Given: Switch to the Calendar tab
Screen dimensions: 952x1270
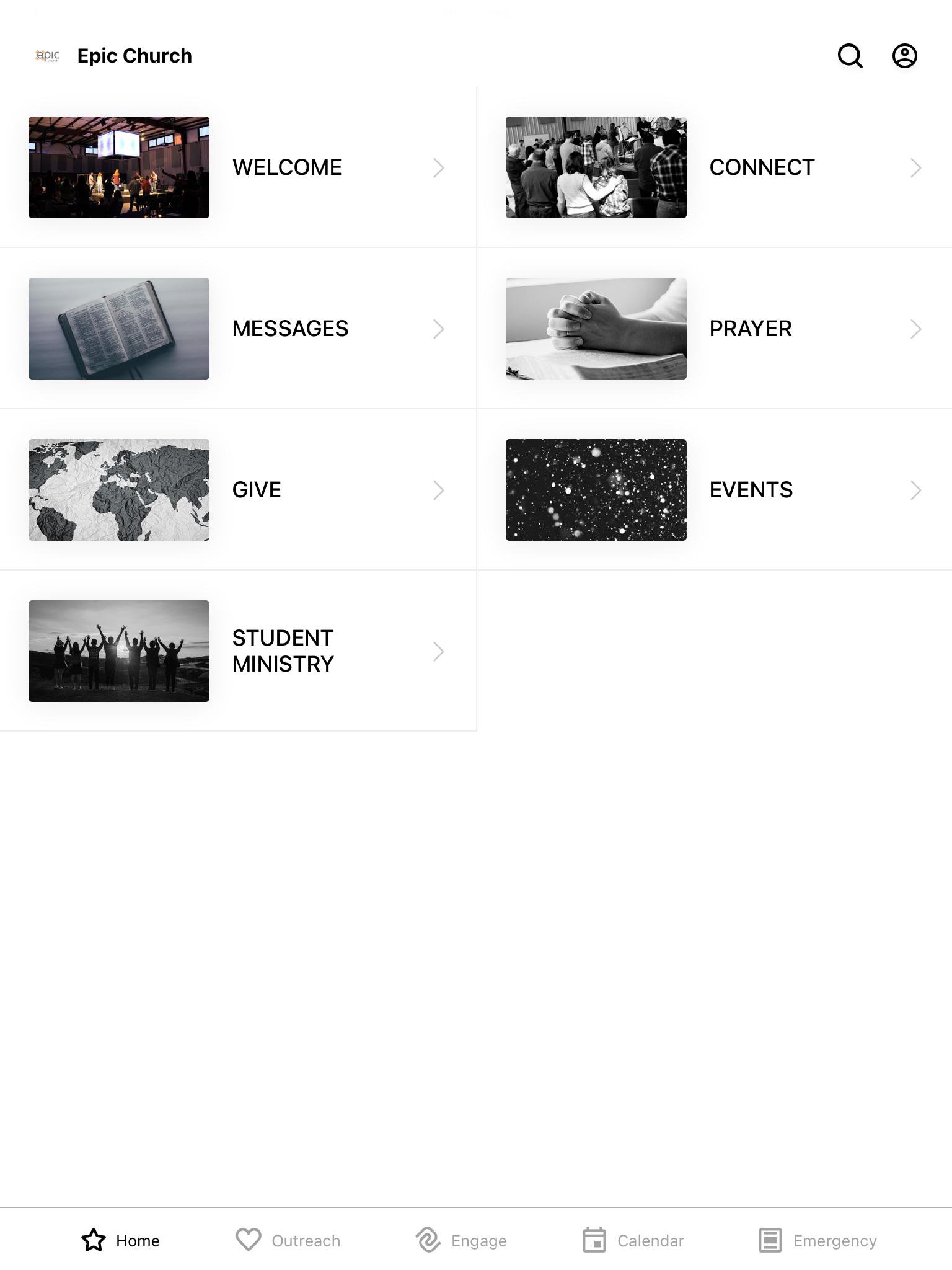Looking at the screenshot, I should (633, 1240).
